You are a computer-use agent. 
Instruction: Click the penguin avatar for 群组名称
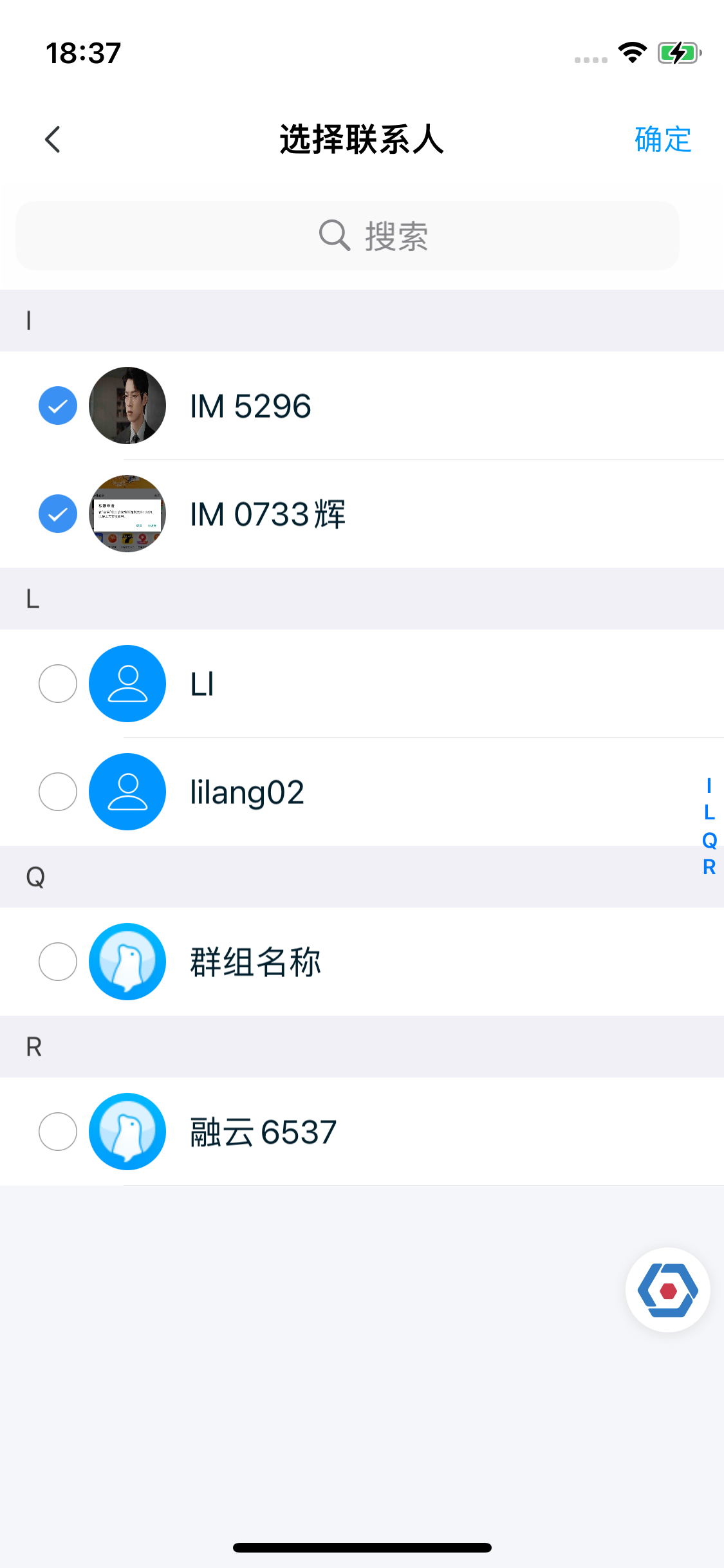click(127, 961)
